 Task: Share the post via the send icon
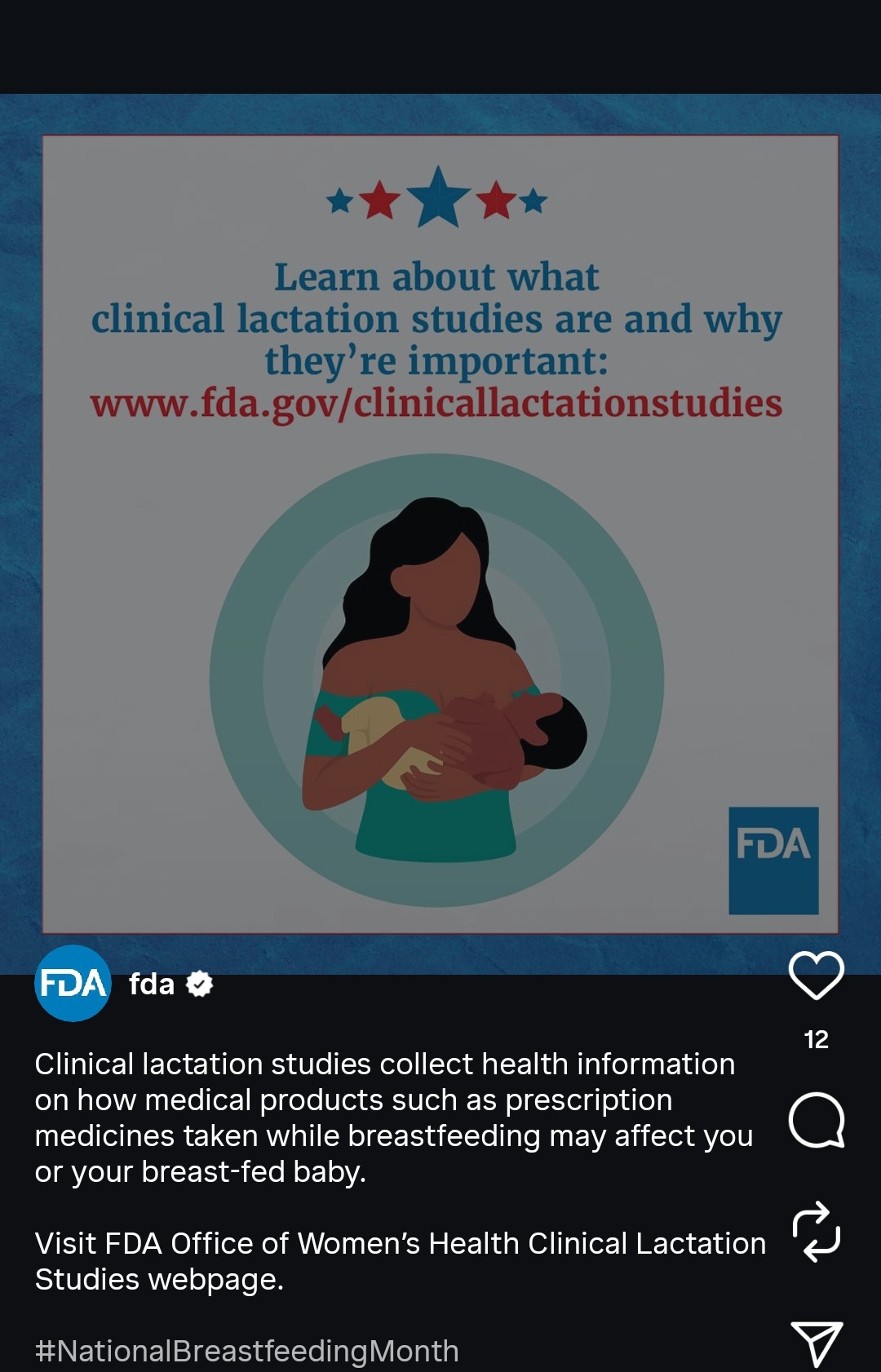coord(816,1343)
